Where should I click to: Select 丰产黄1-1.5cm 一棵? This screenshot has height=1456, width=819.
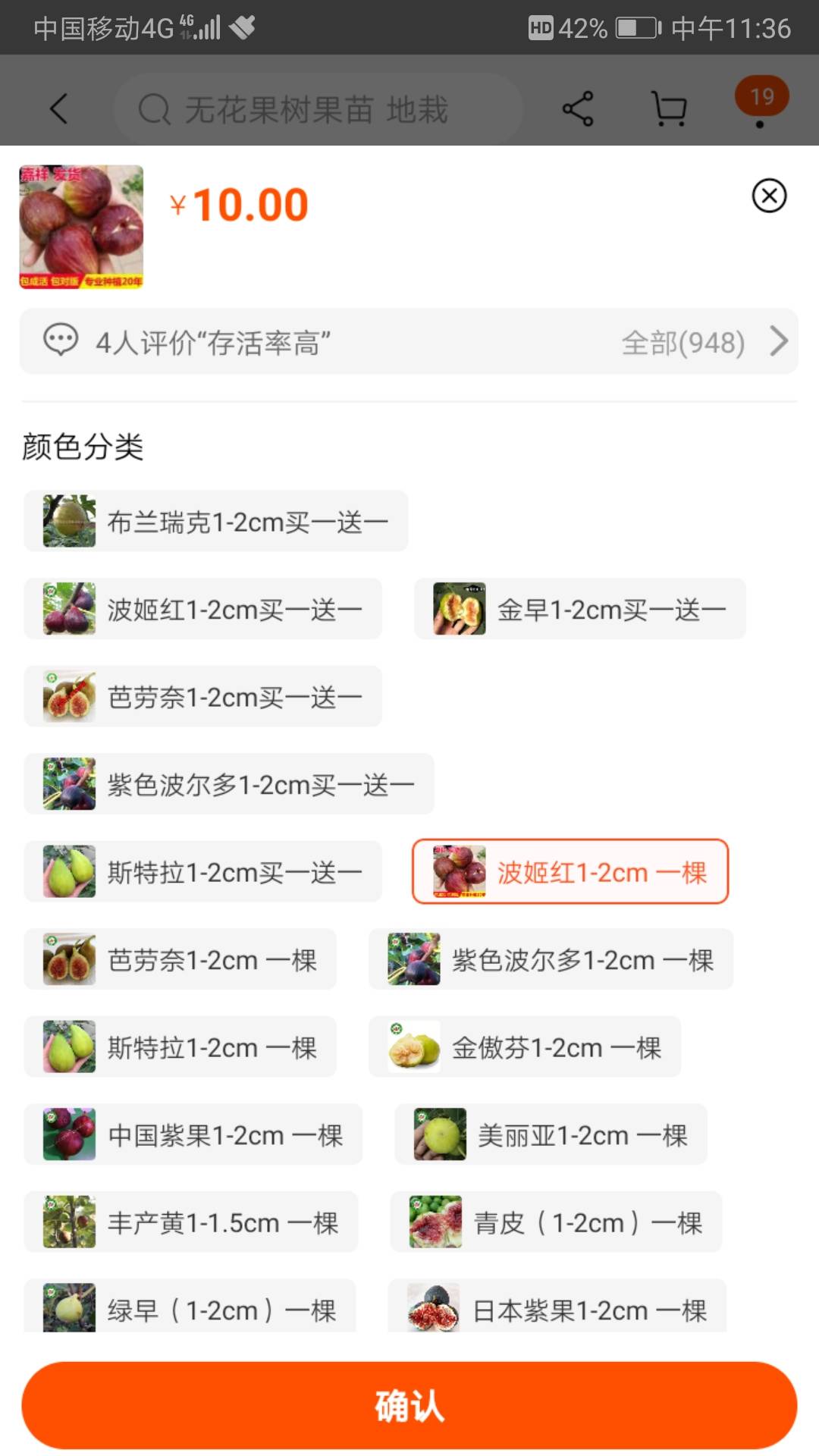(191, 1222)
